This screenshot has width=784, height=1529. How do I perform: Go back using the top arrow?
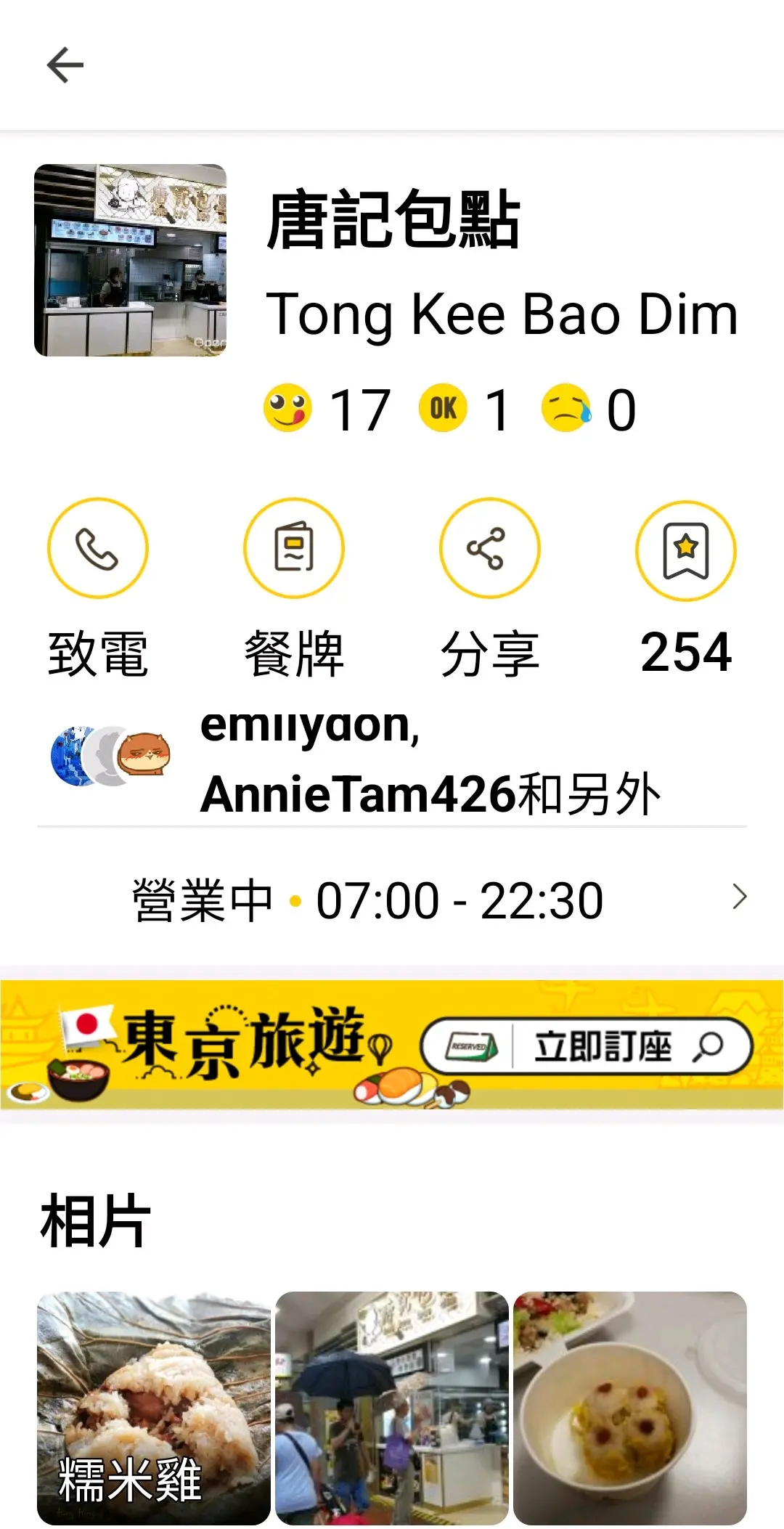click(65, 65)
